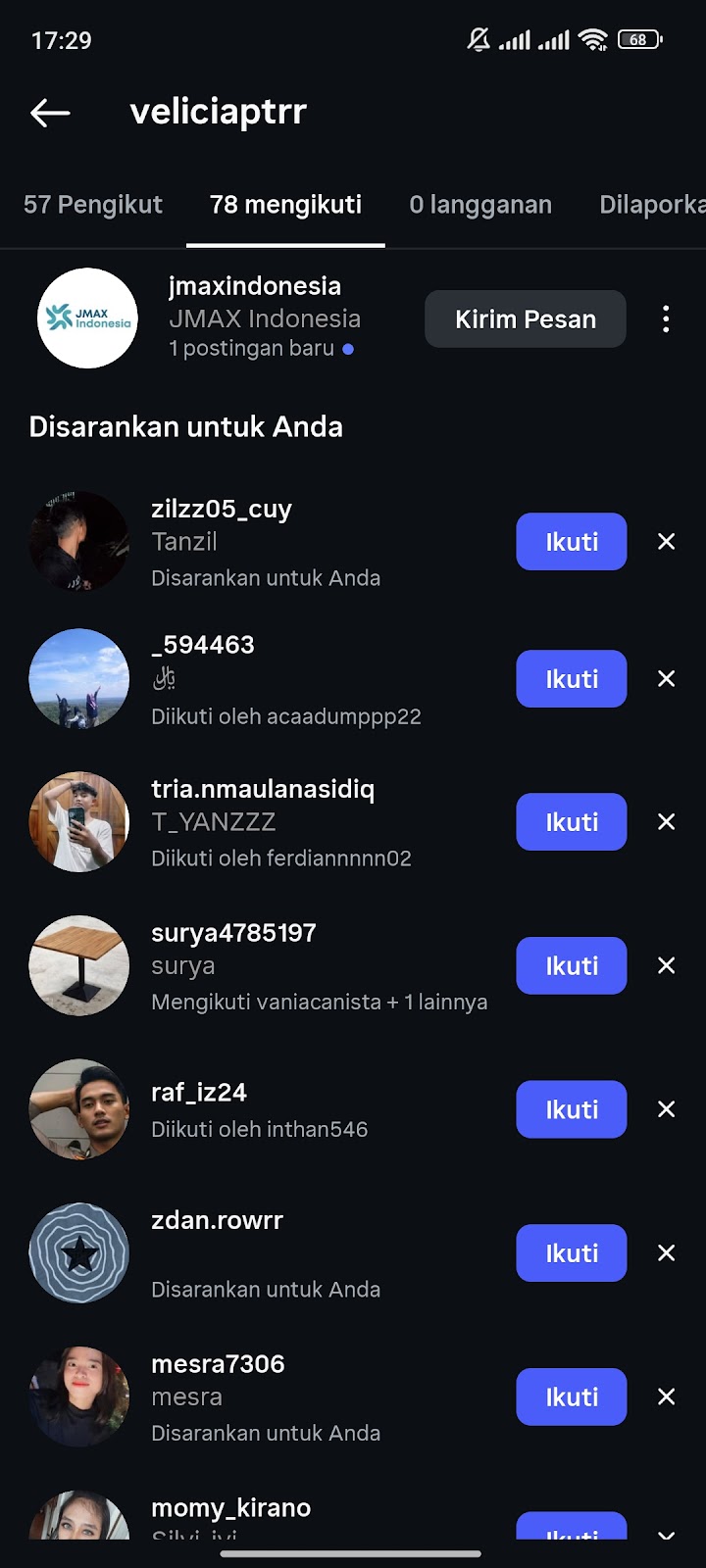Follow tria.nmaulanasidiq
Viewport: 706px width, 1568px height.
(571, 822)
